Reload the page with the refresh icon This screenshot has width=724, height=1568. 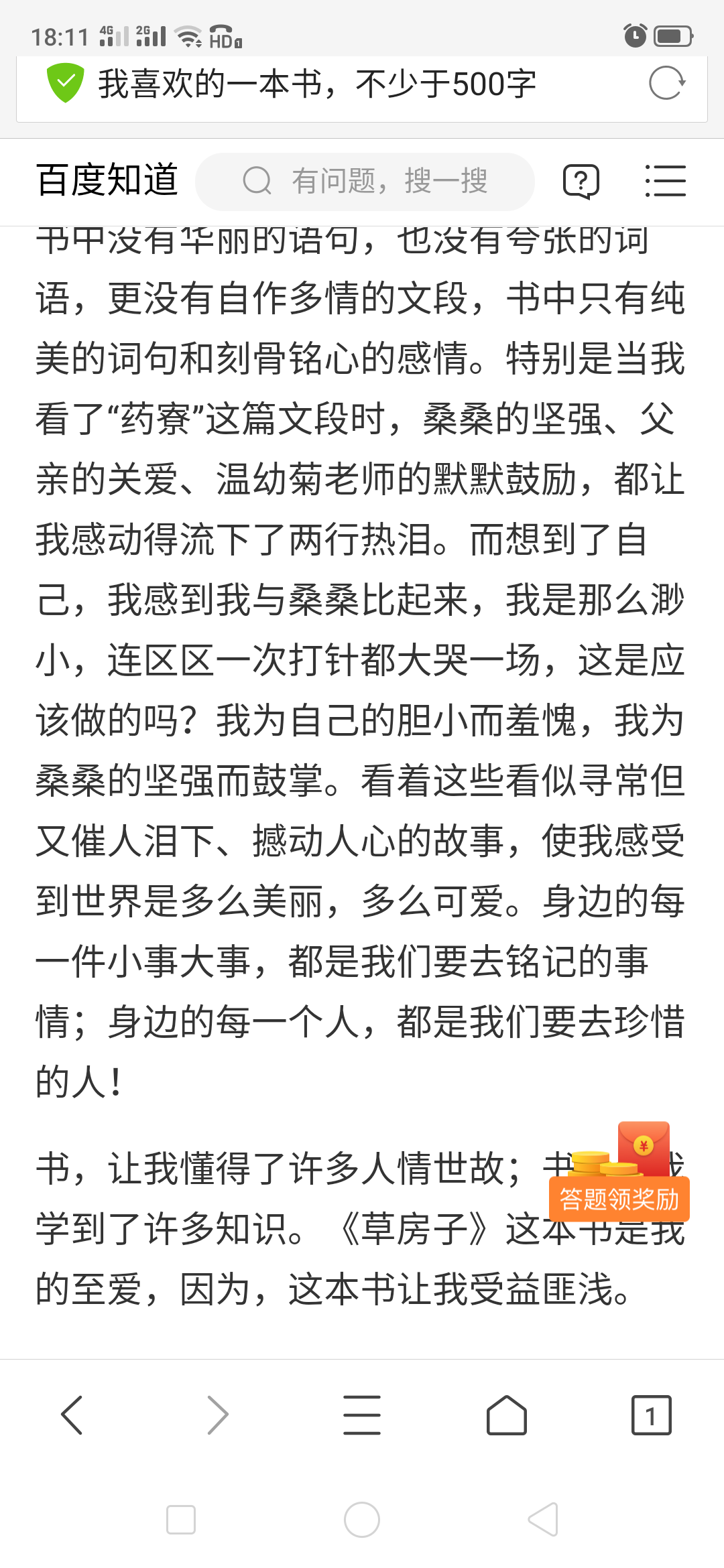click(666, 84)
